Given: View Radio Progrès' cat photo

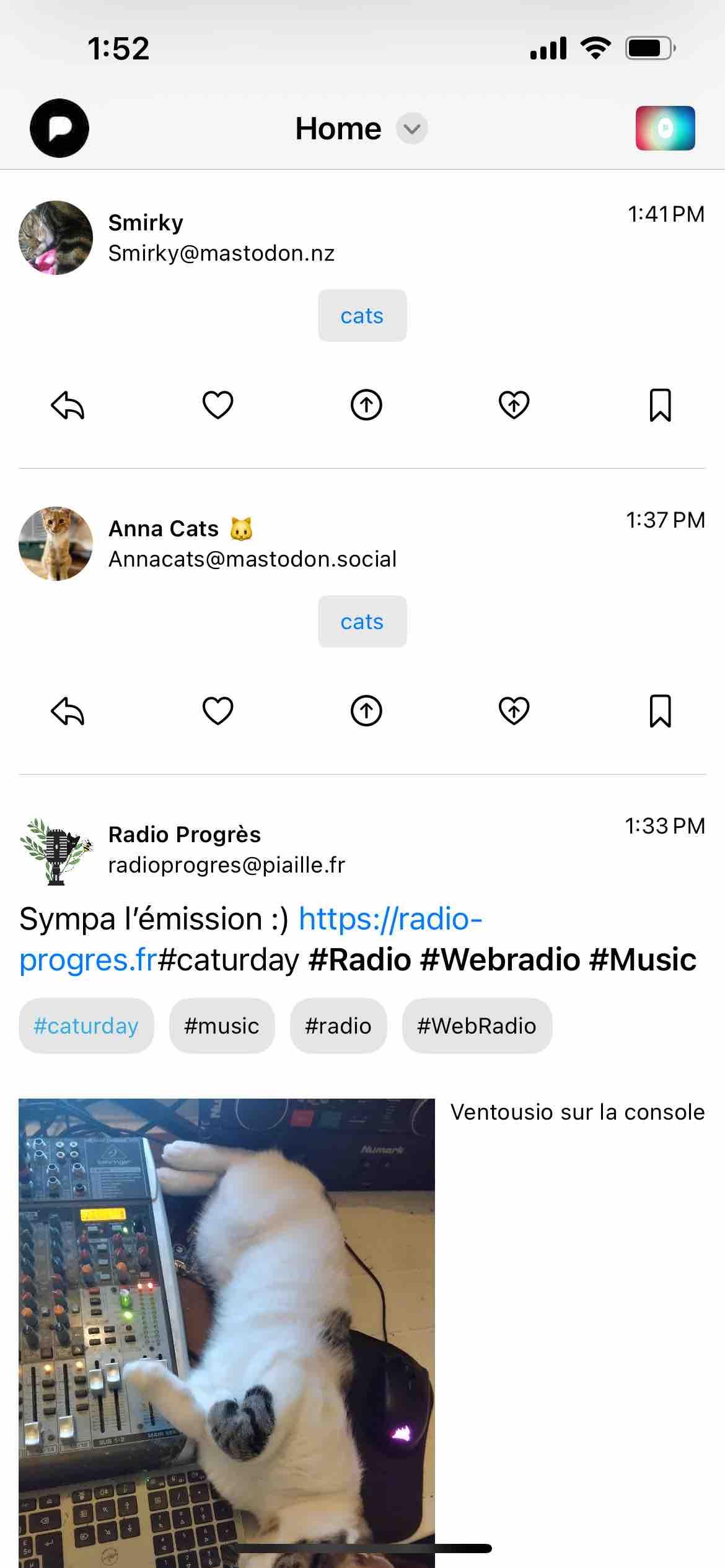Looking at the screenshot, I should pos(227,1331).
